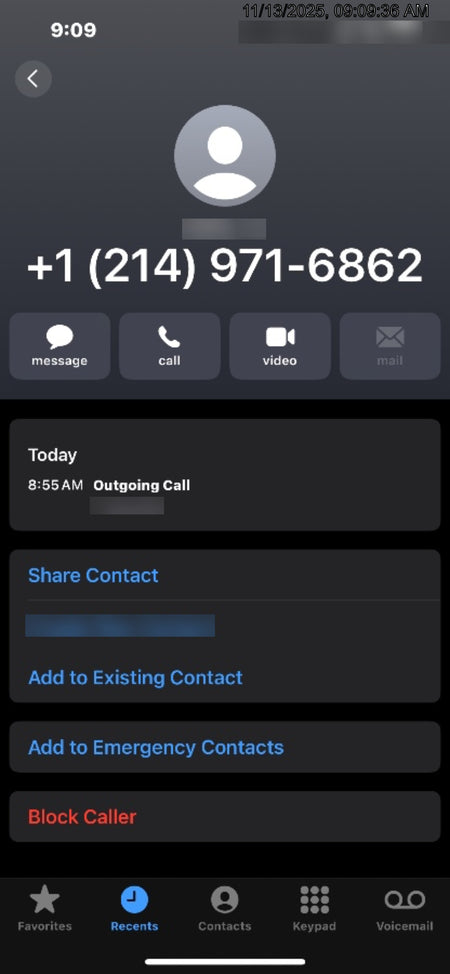Switch to the Favorites tab

tap(45, 908)
